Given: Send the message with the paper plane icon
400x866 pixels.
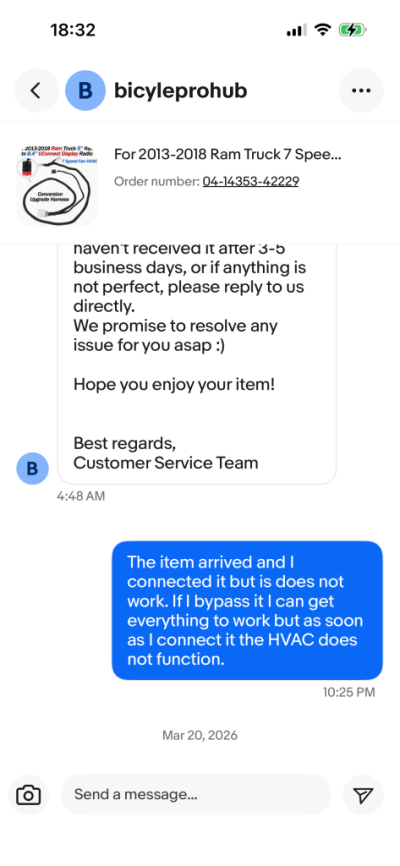Looking at the screenshot, I should pyautogui.click(x=363, y=795).
